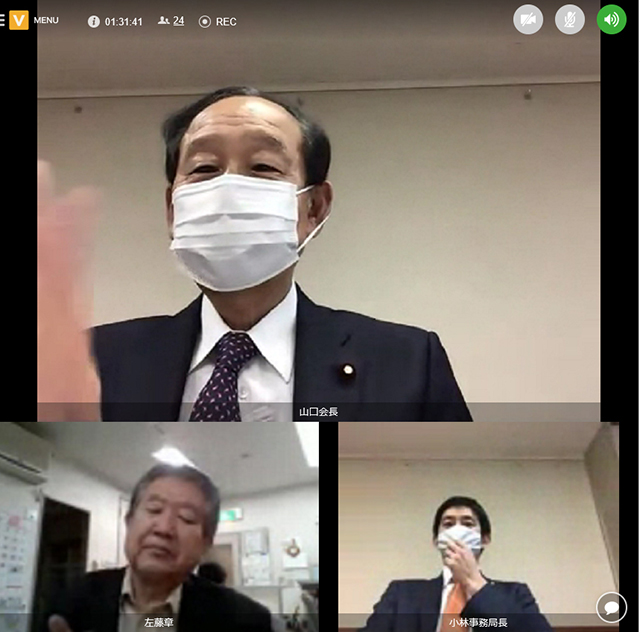The image size is (640, 632).
Task: Show the 24 participants list
Action: 171,20
